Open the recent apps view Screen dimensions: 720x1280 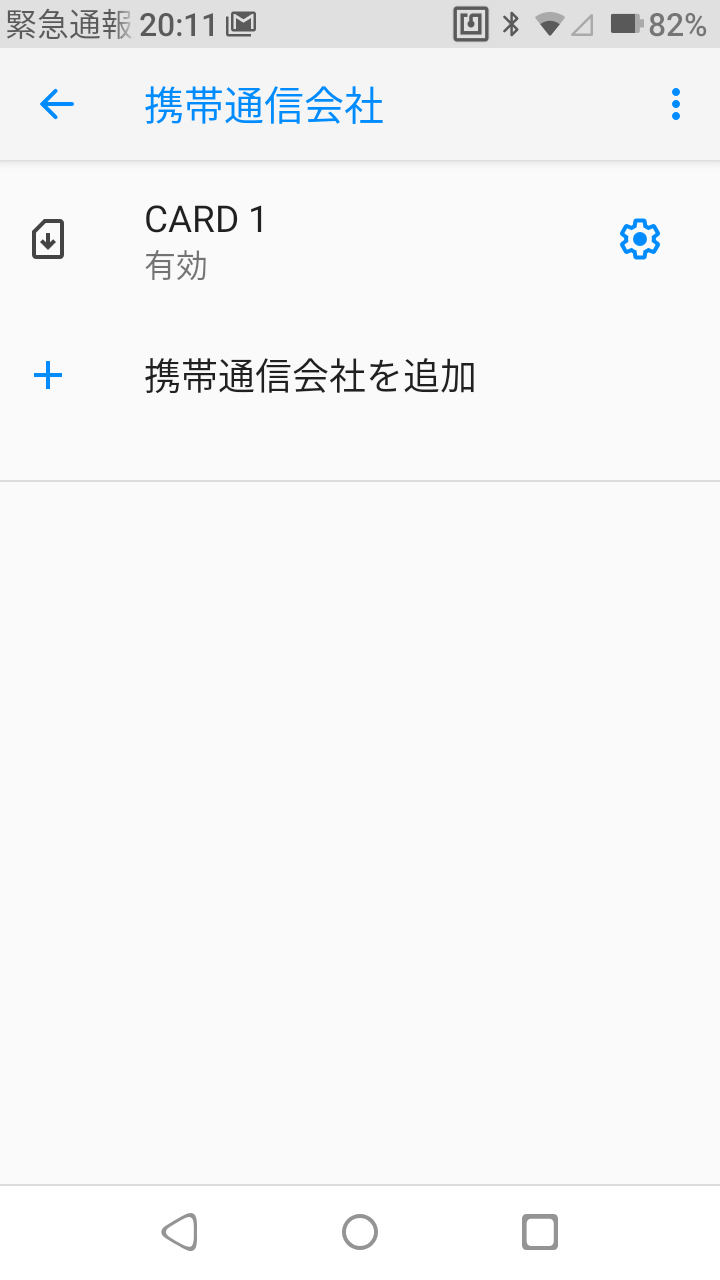pos(540,1232)
